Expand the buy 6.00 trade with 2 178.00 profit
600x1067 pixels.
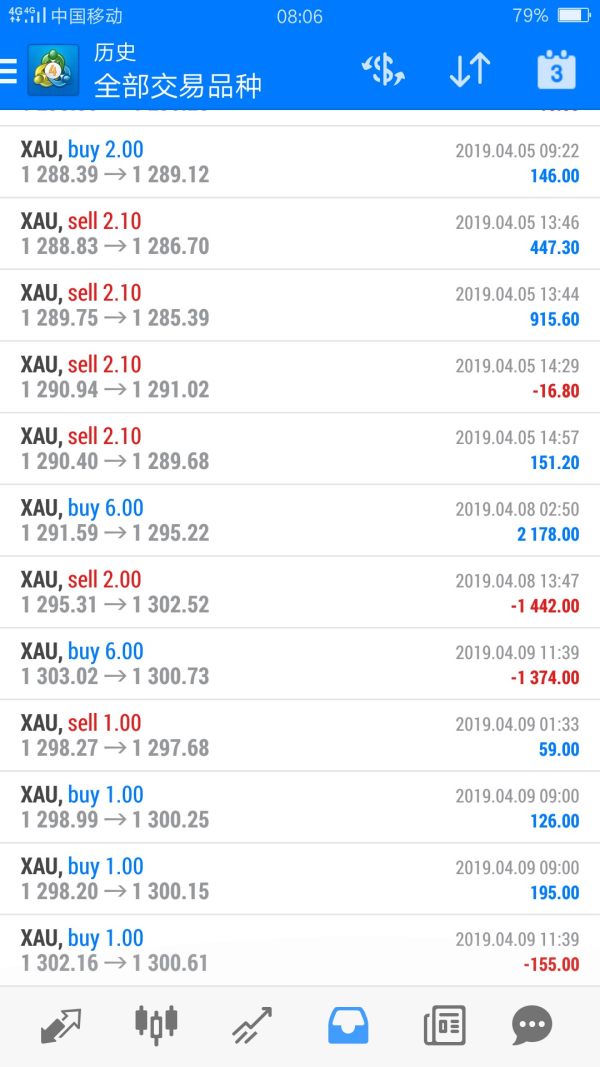[x=300, y=521]
